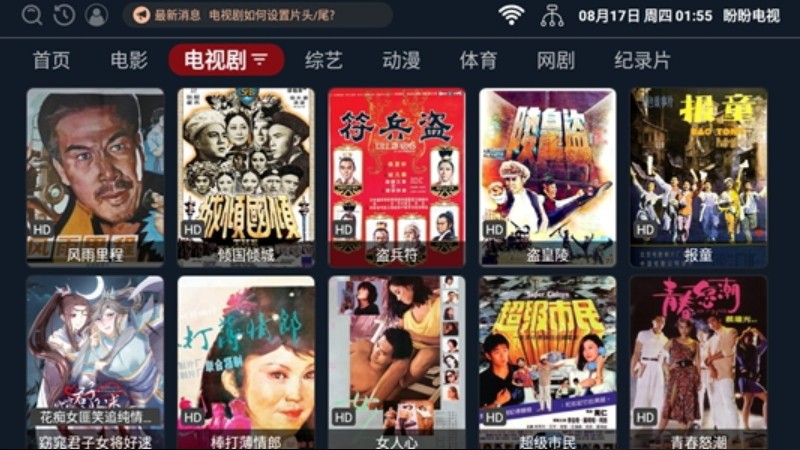This screenshot has height=450, width=800.
Task: Open the 盗兵符 drama poster
Action: (397, 175)
